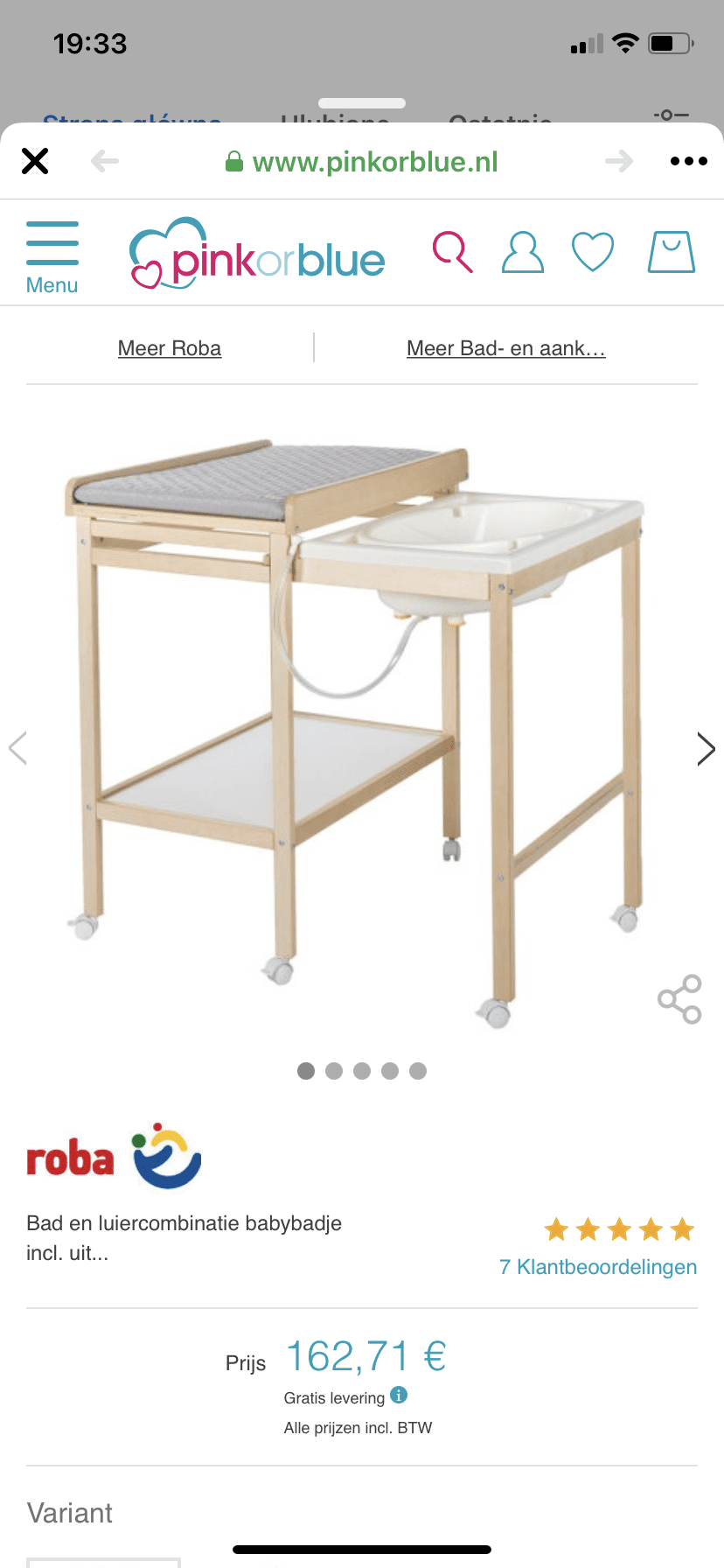Open the account profile icon
The image size is (724, 1568).
[x=522, y=253]
